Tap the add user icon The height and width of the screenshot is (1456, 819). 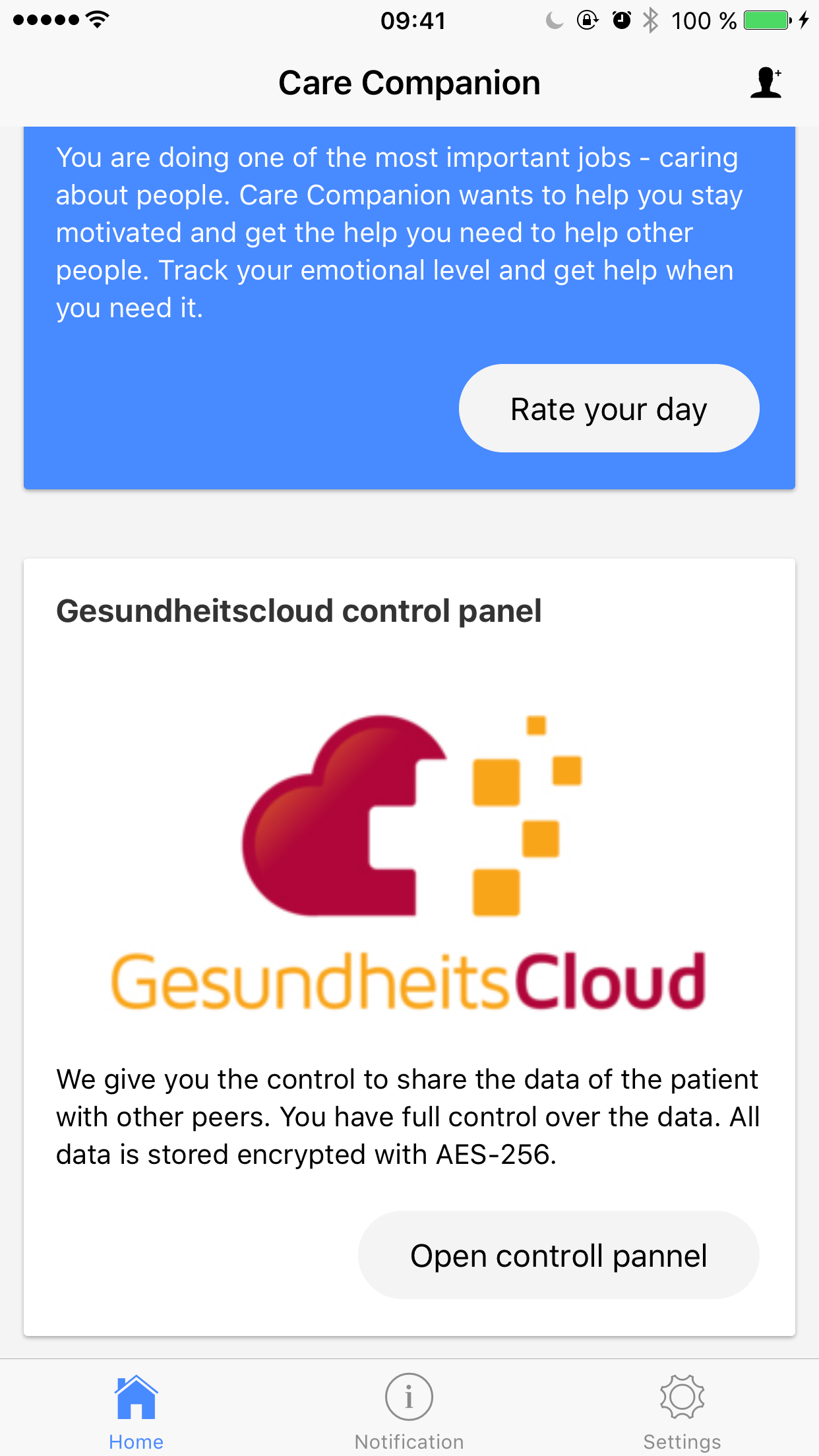[x=766, y=83]
